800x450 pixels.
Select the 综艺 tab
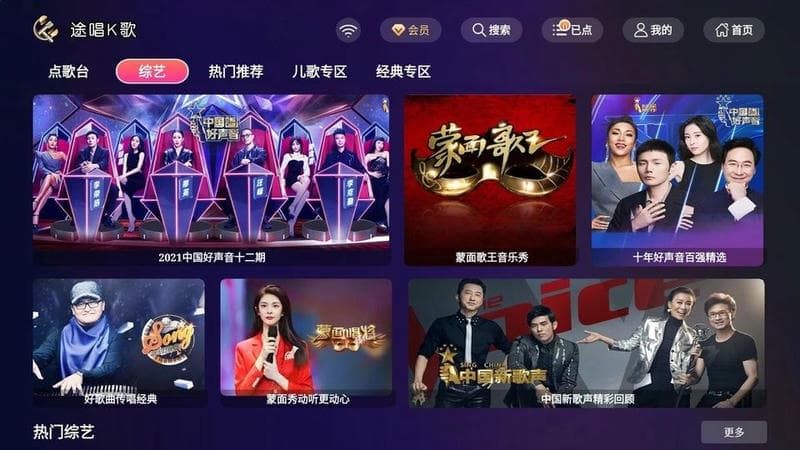(x=152, y=71)
